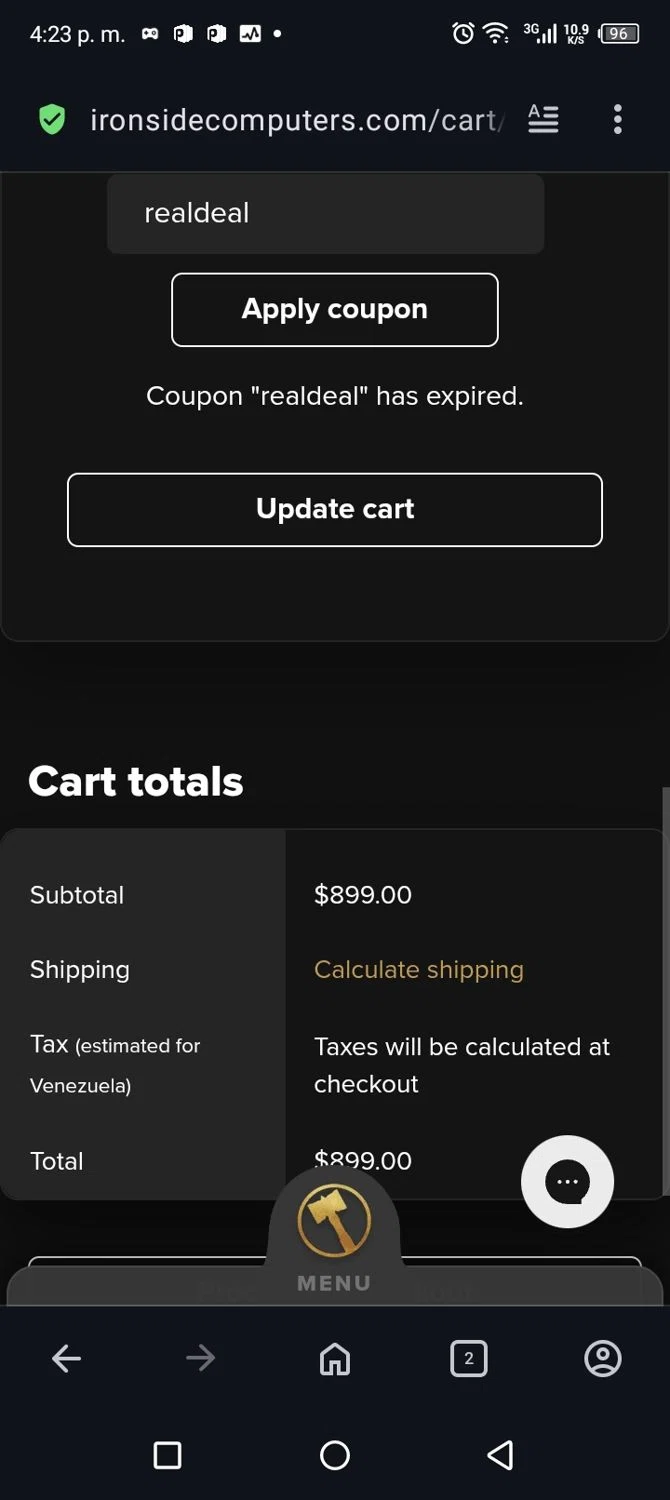Go to the browser home page
Viewport: 670px width, 1500px height.
[x=334, y=1358]
